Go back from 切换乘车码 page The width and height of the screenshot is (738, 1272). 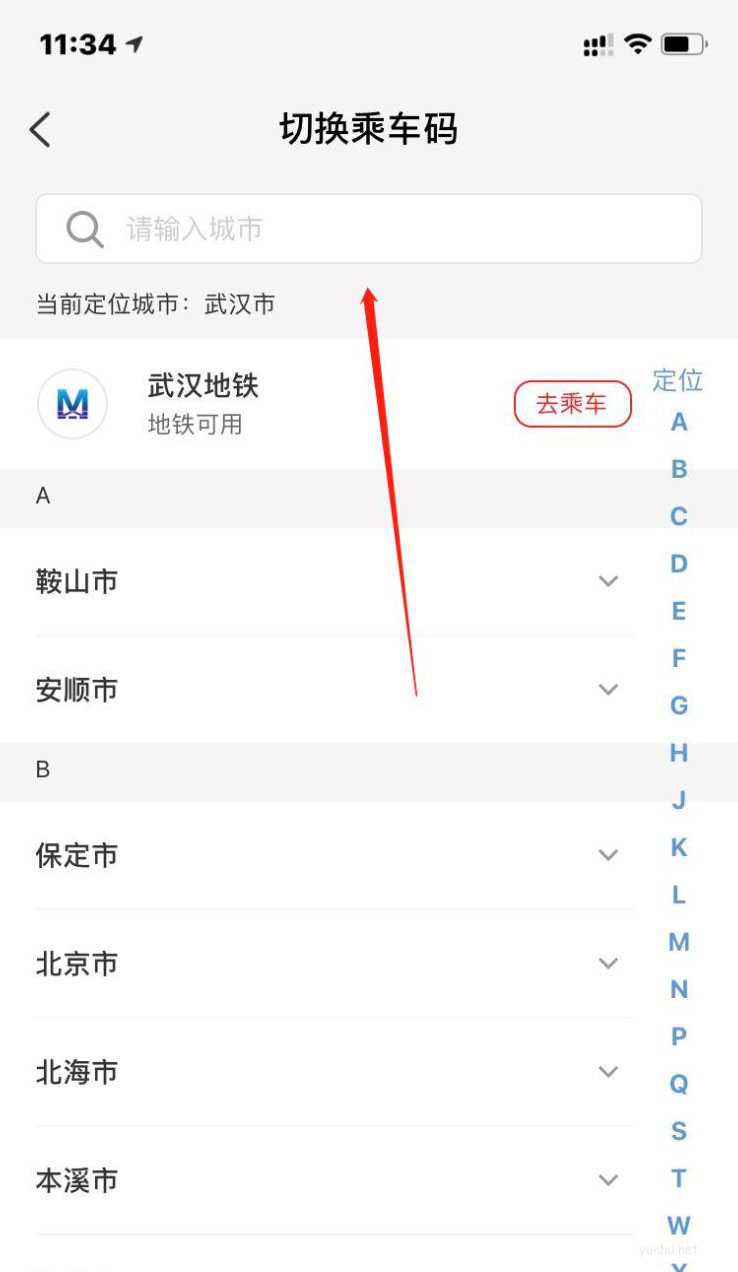[x=40, y=130]
